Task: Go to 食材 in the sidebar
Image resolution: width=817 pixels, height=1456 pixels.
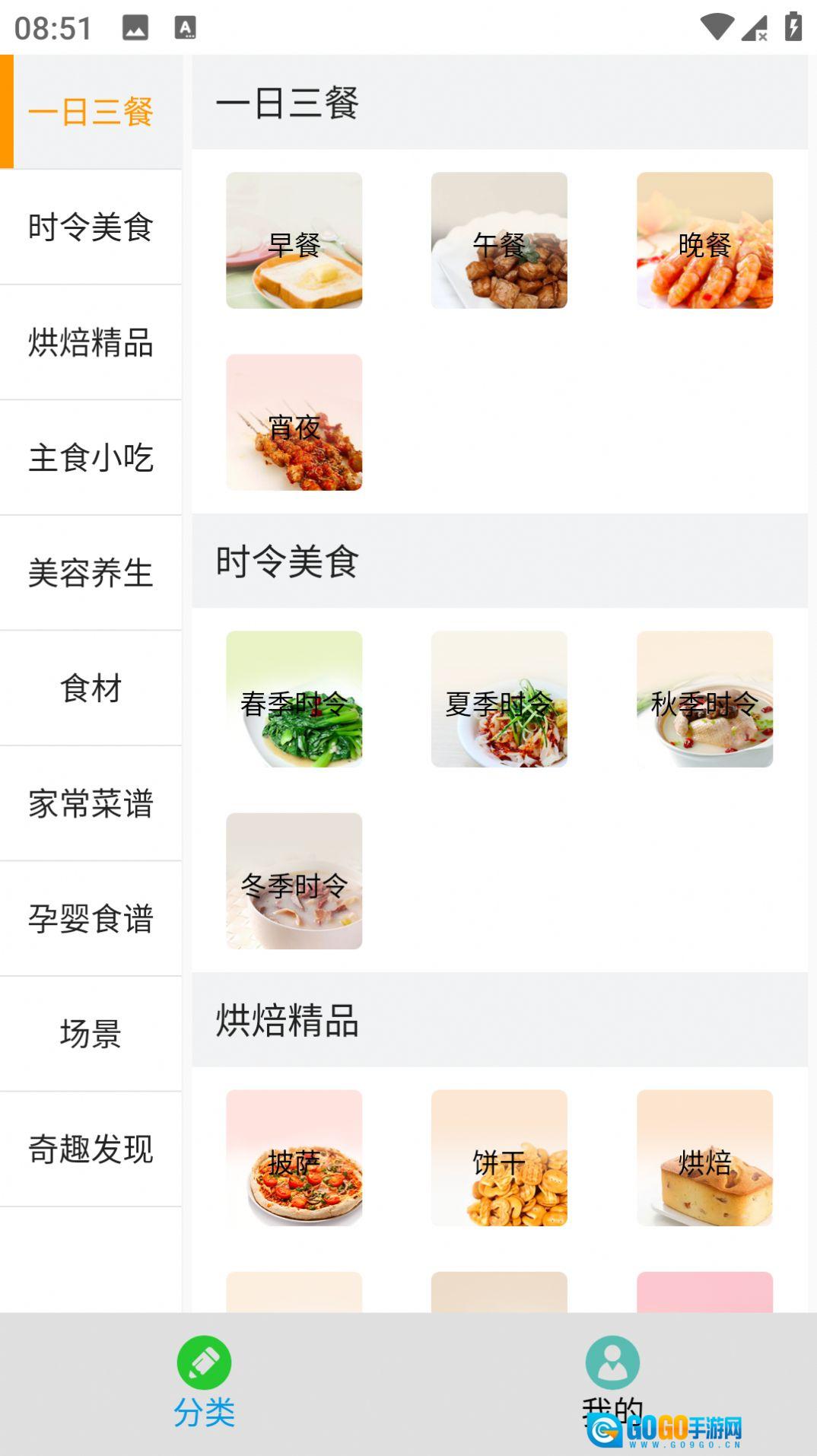Action: click(x=91, y=688)
